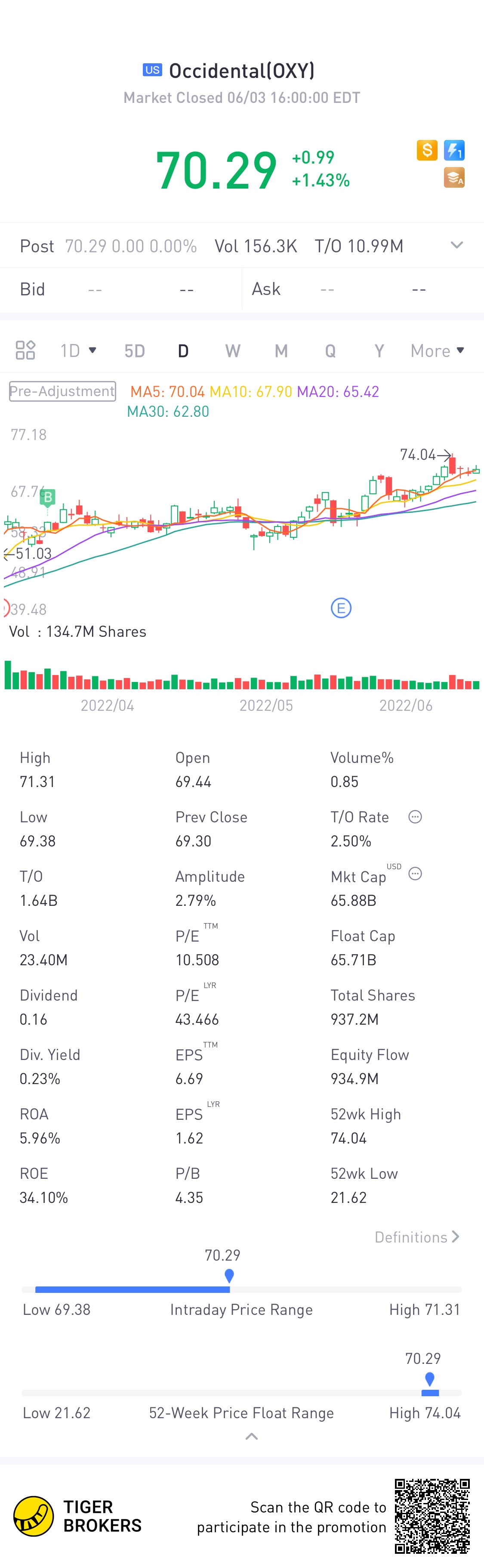Viewport: 484px width, 1568px height.
Task: Switch chart to W weekly view
Action: pyautogui.click(x=233, y=350)
